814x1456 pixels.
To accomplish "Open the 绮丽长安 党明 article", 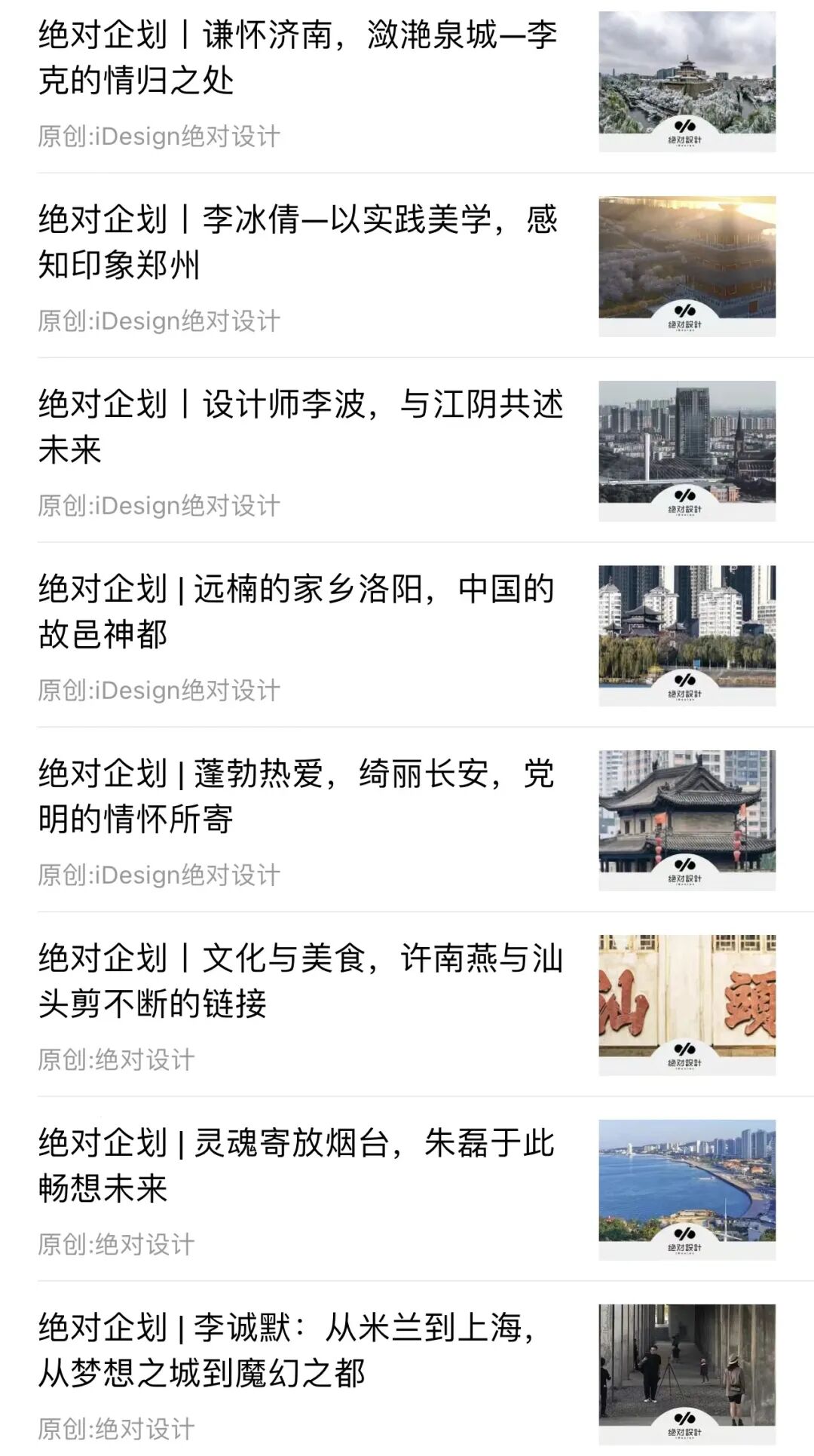I will tap(296, 796).
